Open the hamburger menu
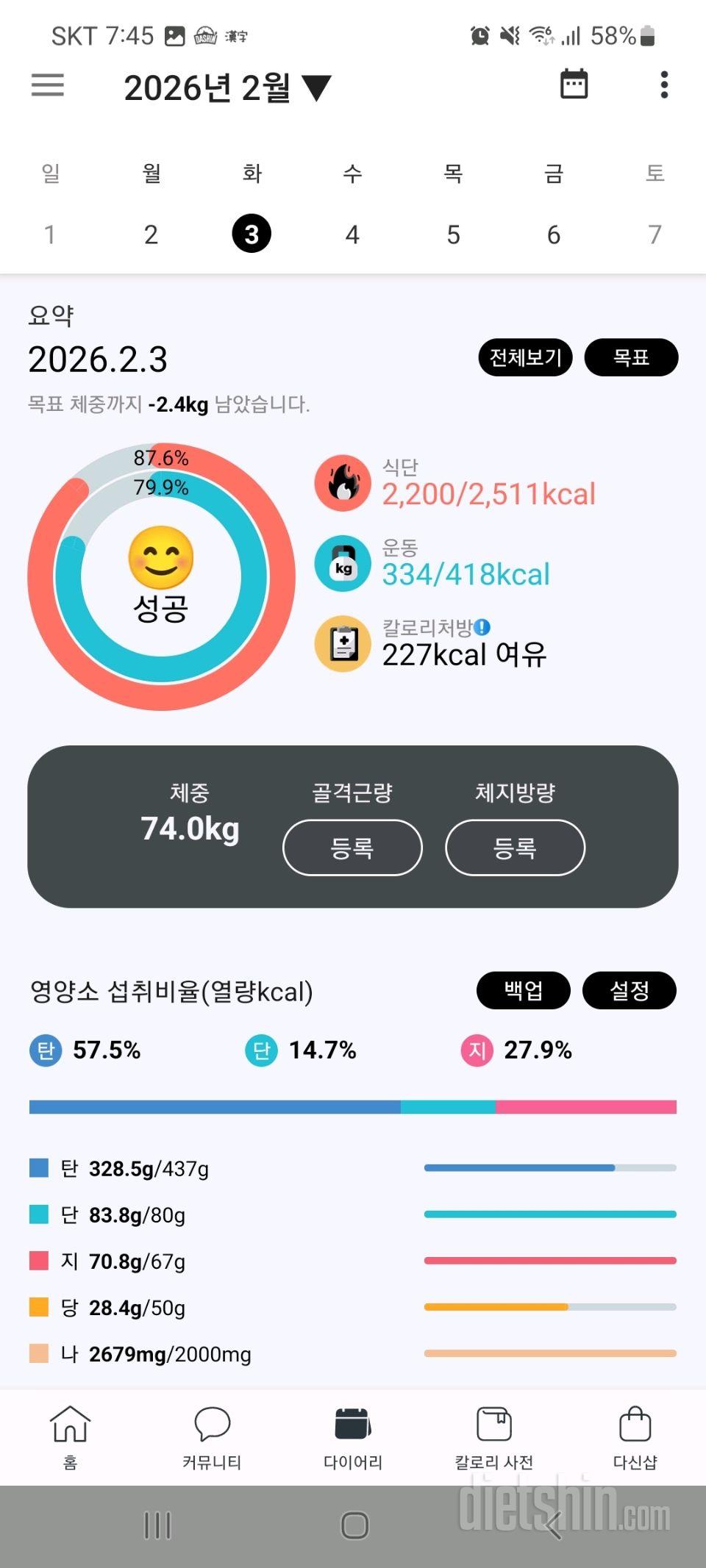Viewport: 706px width, 1568px height. (46, 85)
